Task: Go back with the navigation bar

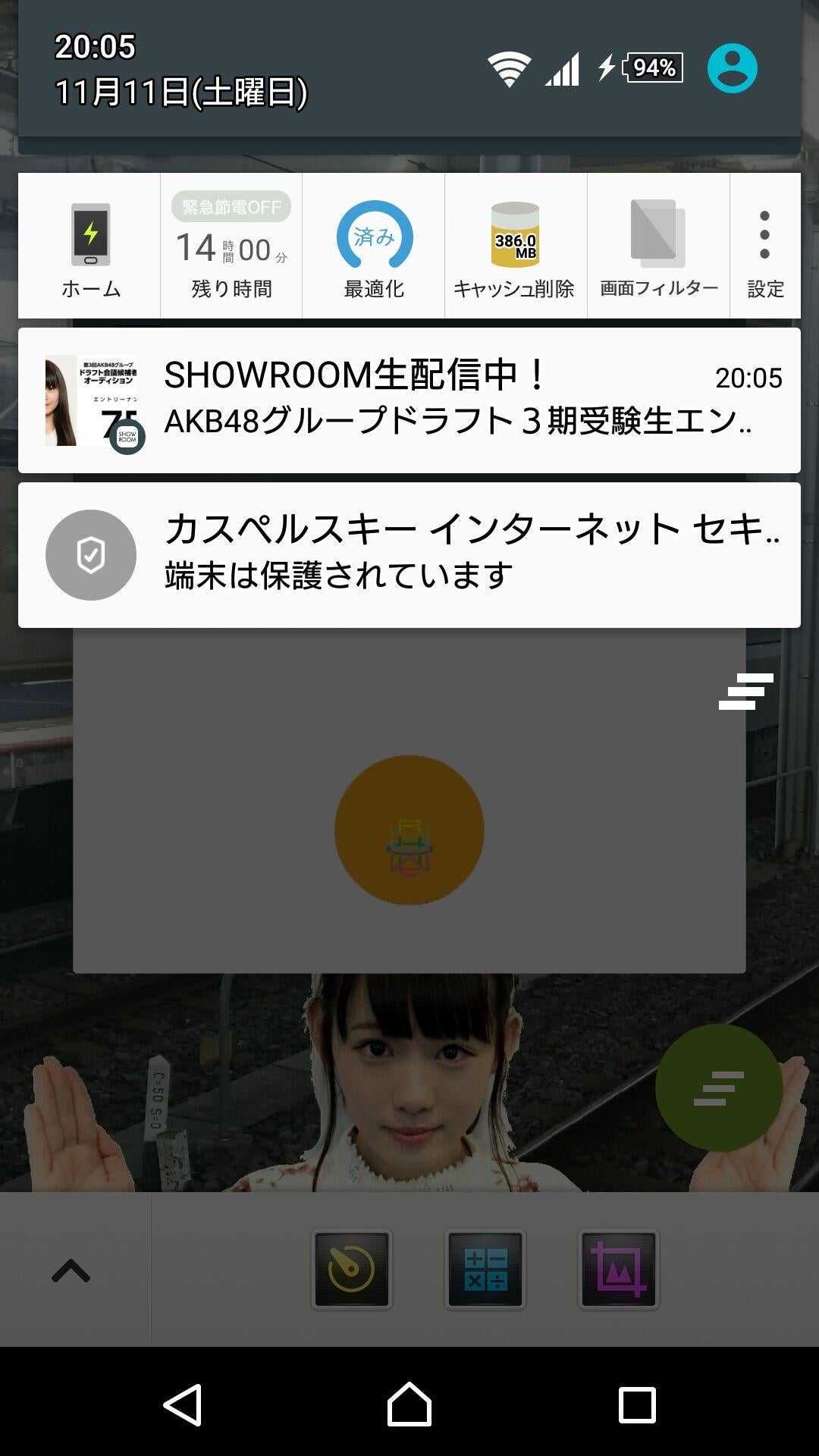Action: (x=183, y=1404)
